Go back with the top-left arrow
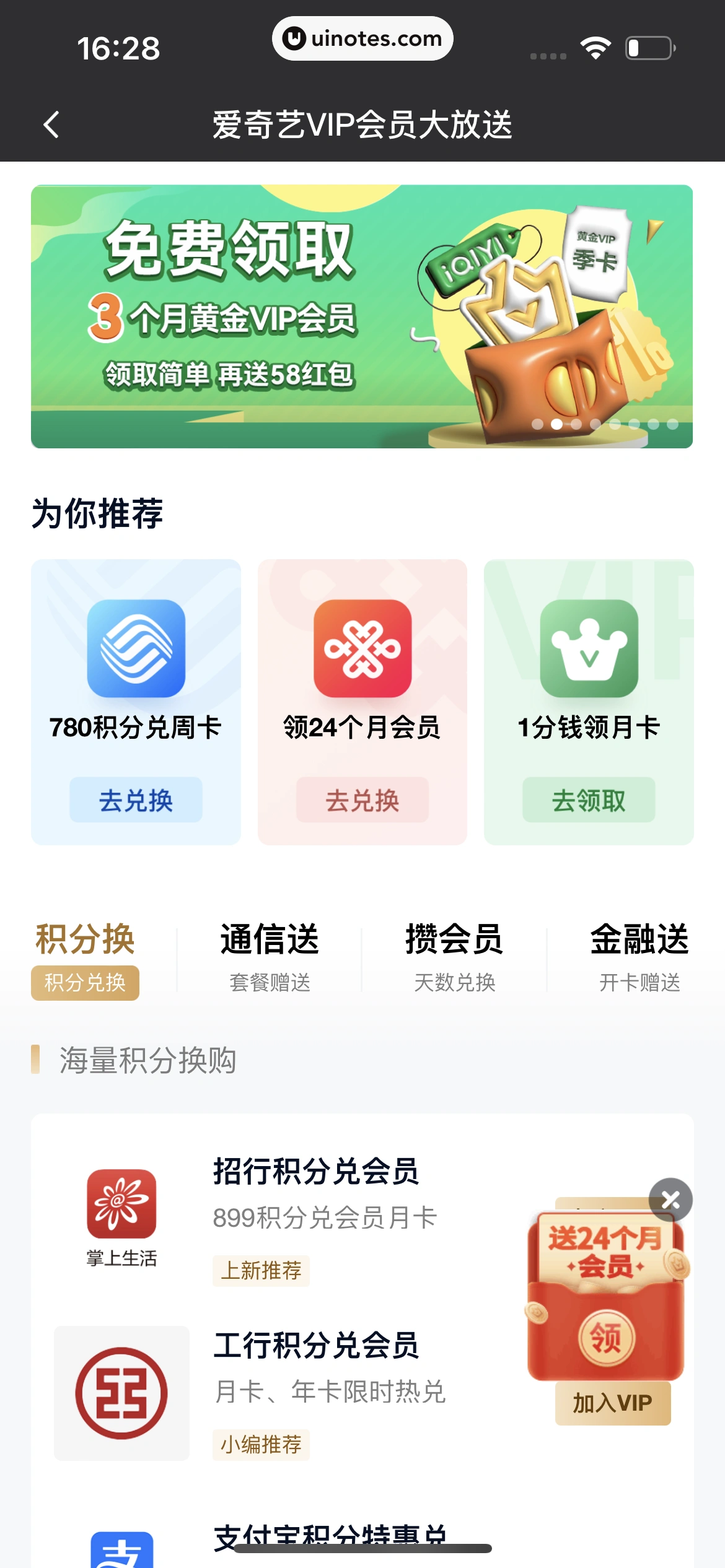The height and width of the screenshot is (1568, 725). coord(51,124)
